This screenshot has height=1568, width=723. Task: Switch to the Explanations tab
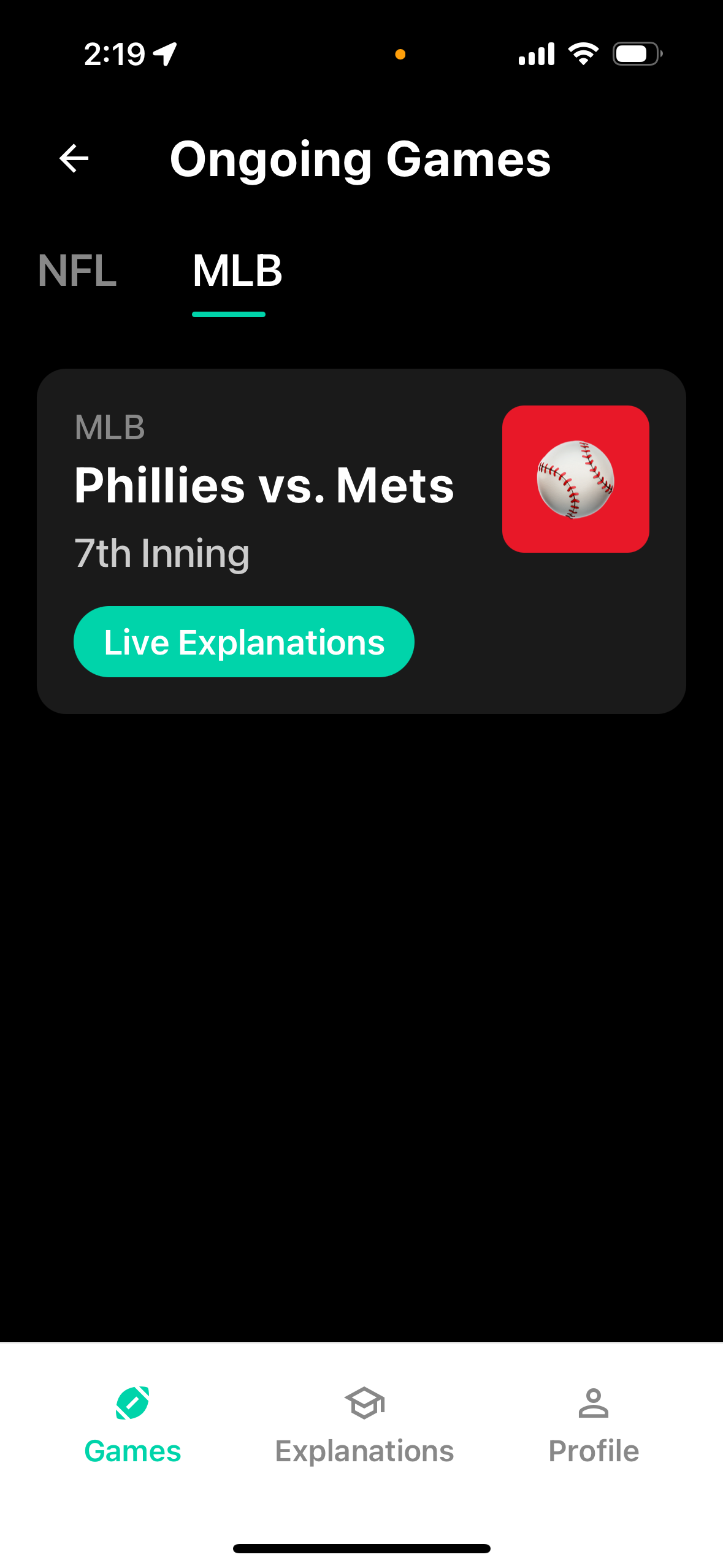[364, 1424]
